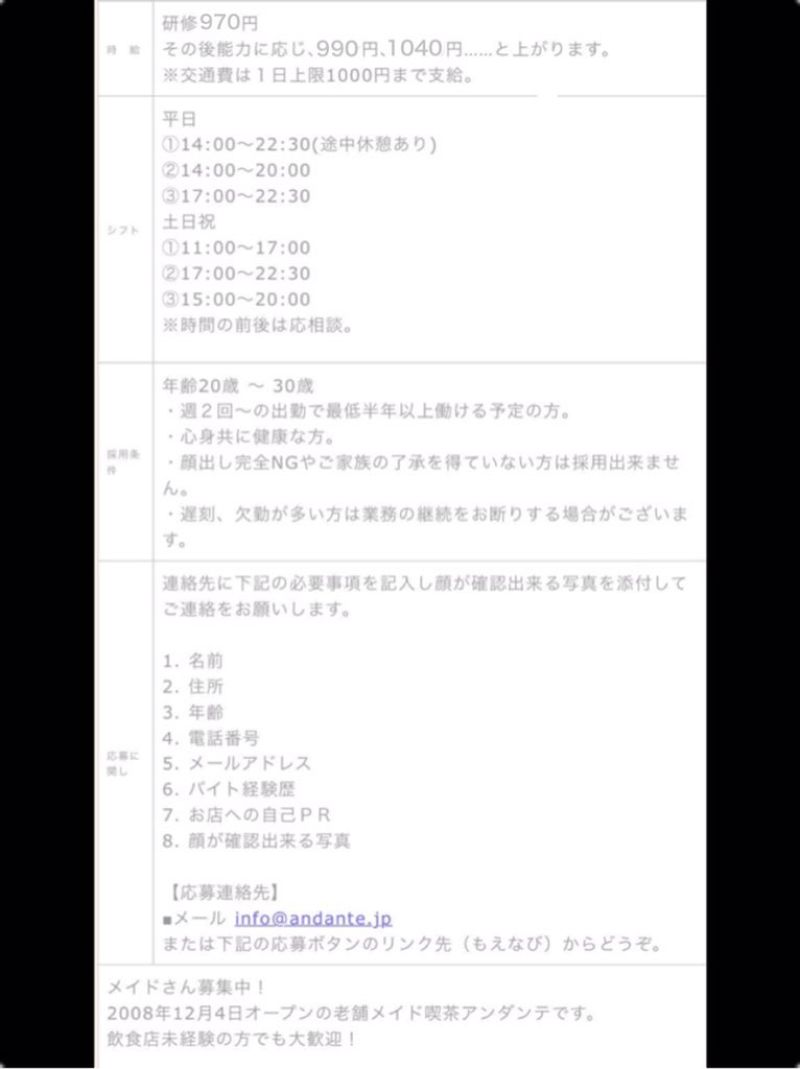Open the info@andante.jp email link
The image size is (800, 1069).
pos(313,918)
